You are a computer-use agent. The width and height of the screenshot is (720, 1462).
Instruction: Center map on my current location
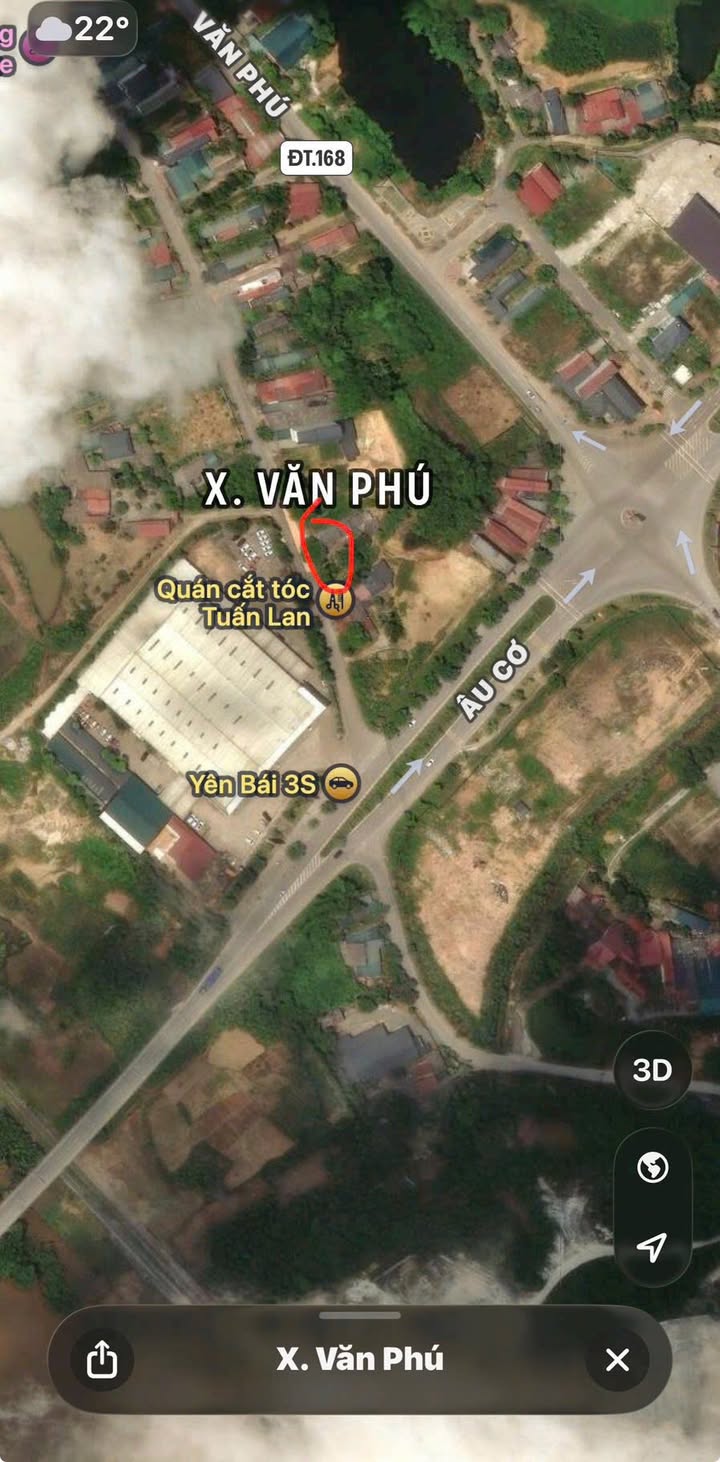(652, 1246)
